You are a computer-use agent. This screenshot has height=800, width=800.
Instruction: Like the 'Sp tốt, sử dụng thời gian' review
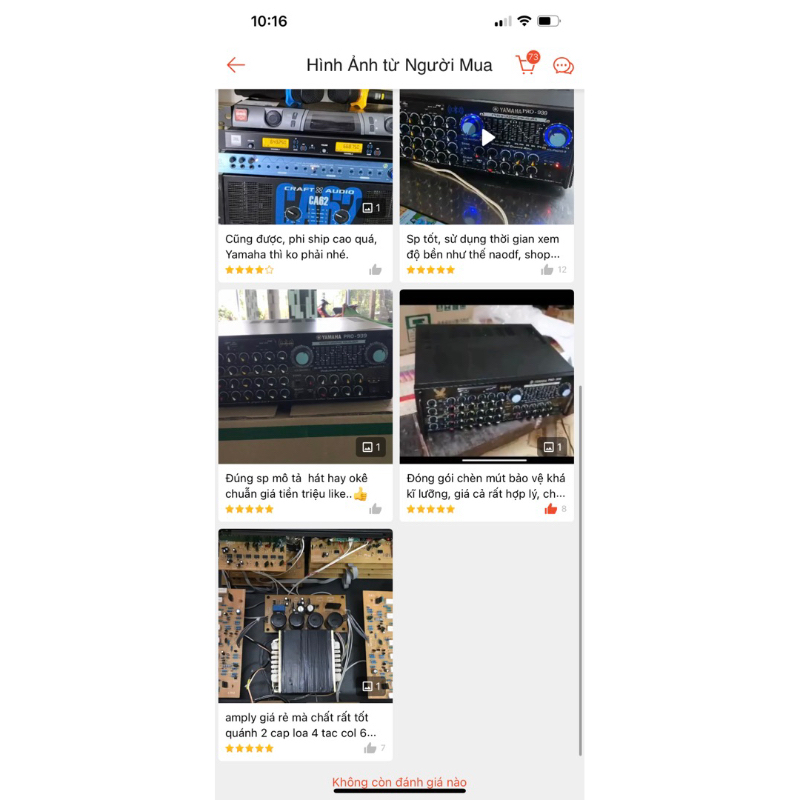pyautogui.click(x=547, y=270)
